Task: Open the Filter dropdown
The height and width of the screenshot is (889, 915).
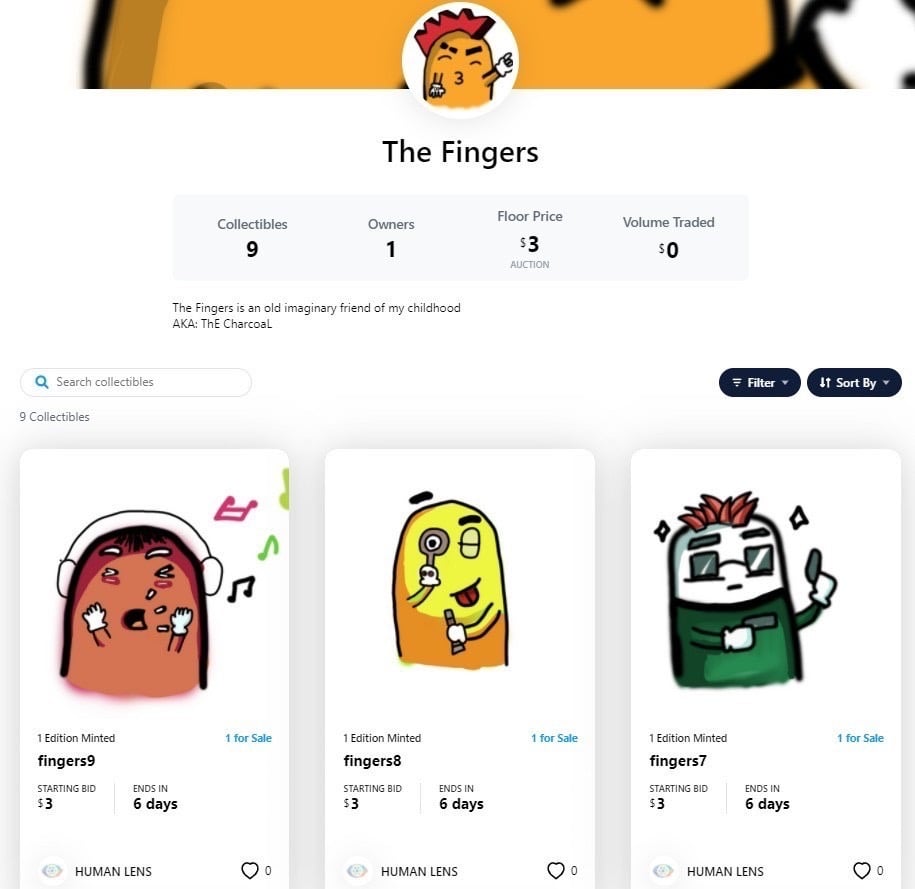Action: click(759, 382)
